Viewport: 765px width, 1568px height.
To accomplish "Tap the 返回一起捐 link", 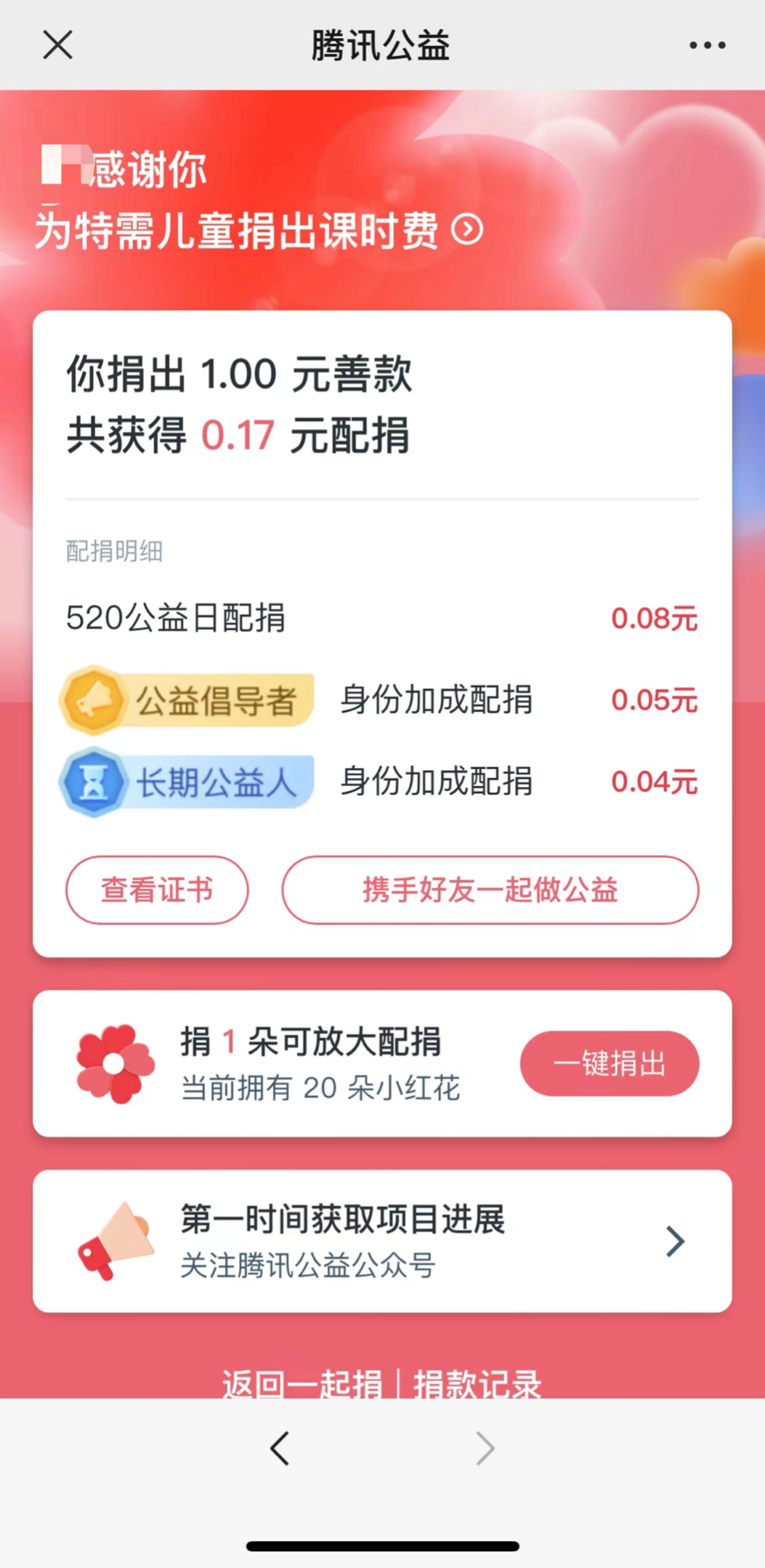I will tap(302, 1383).
